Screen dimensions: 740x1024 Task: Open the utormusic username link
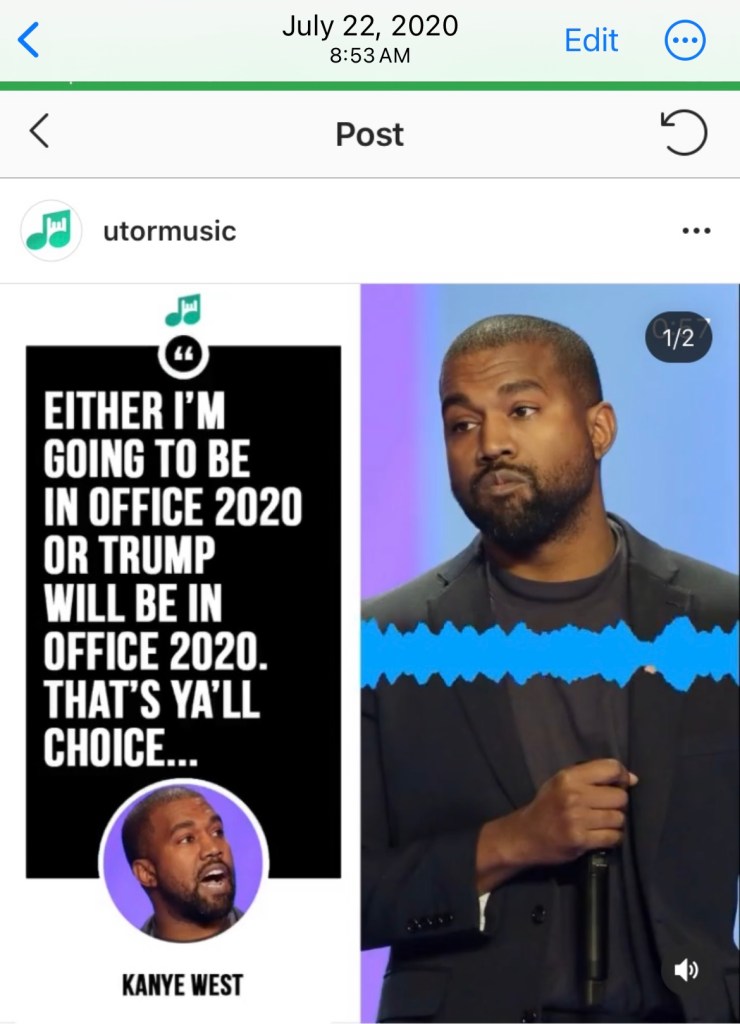[x=169, y=231]
